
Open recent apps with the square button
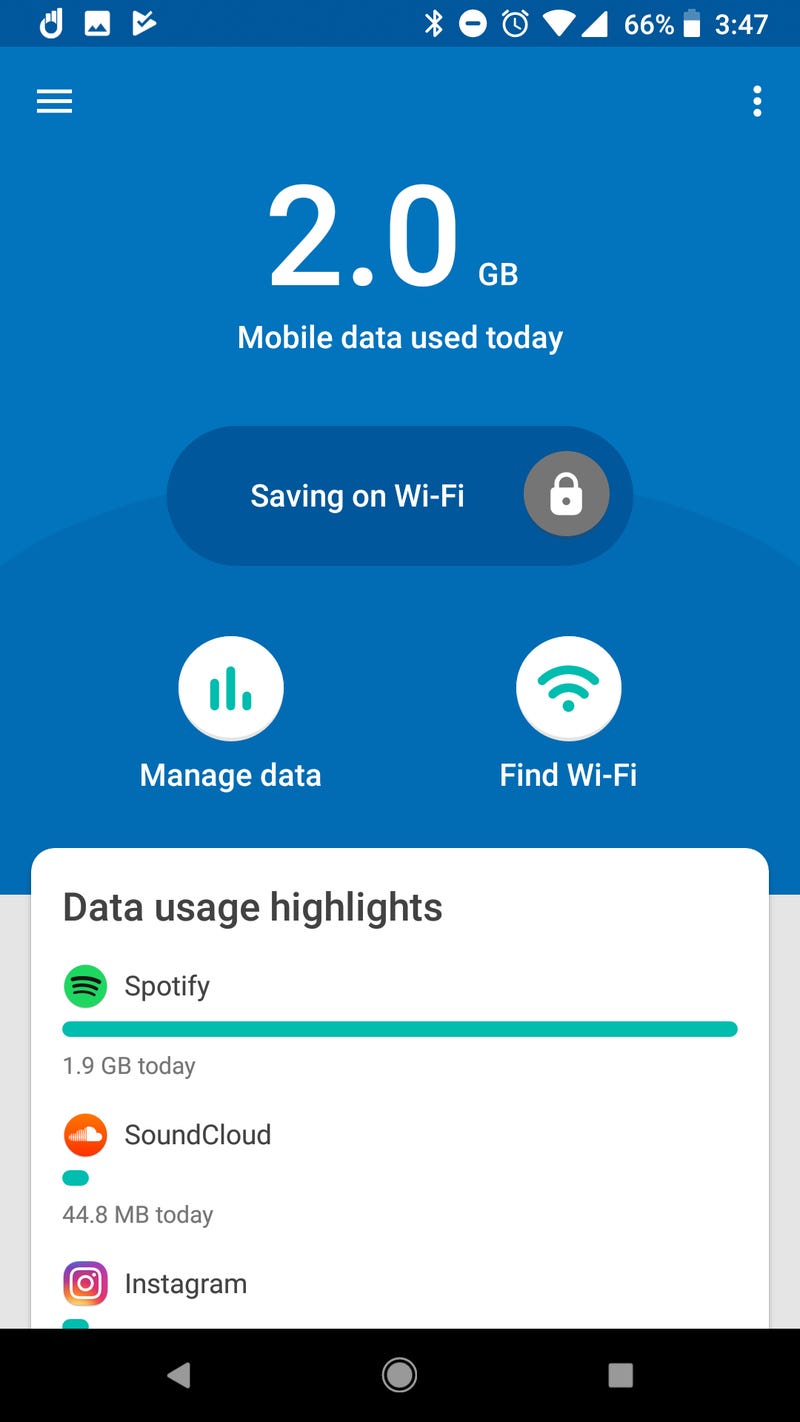(620, 1376)
